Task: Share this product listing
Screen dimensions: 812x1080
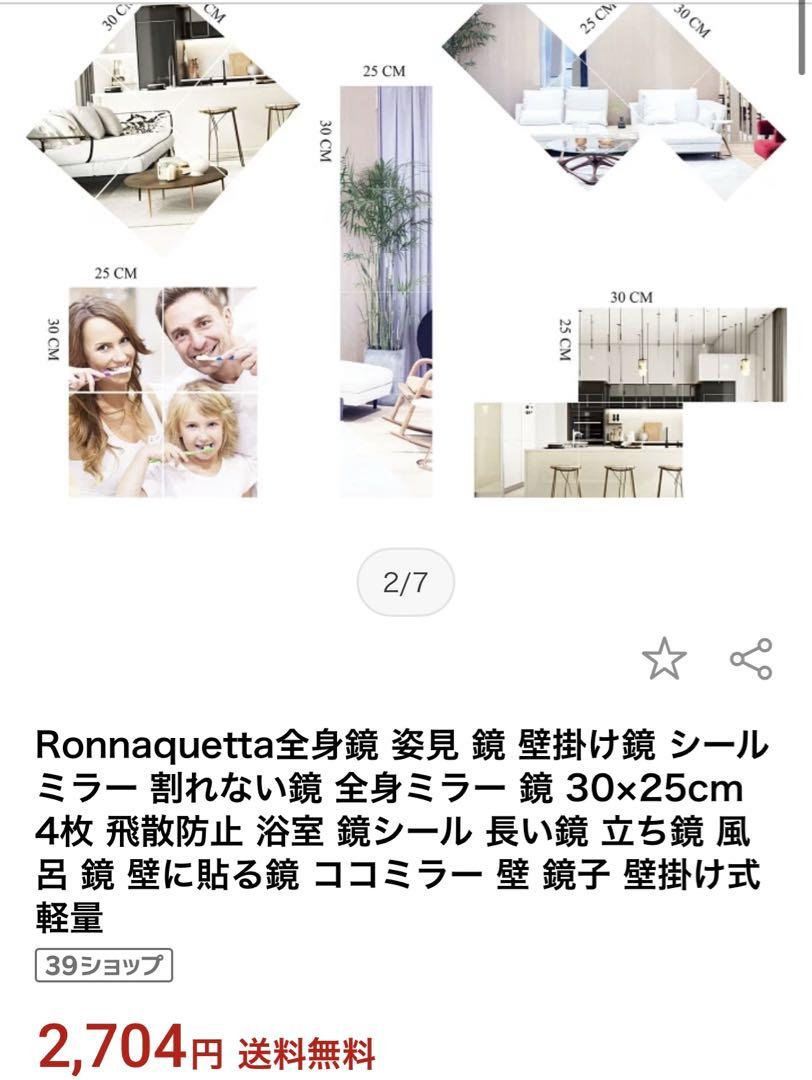Action: [751, 659]
